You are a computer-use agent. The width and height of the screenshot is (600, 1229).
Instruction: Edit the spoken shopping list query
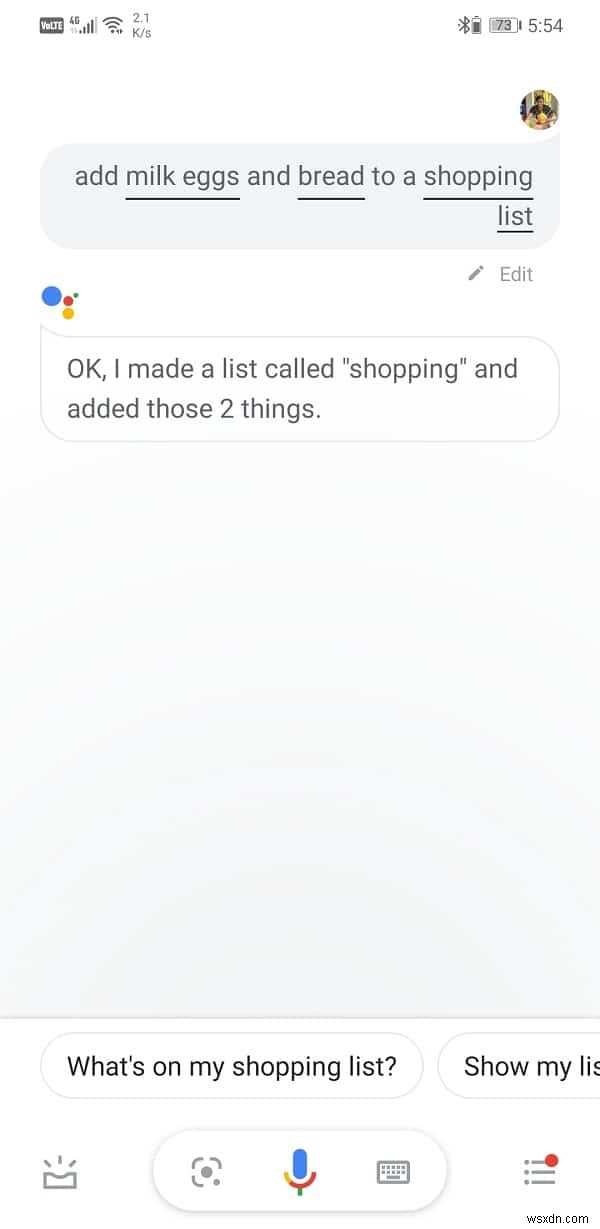coord(502,274)
